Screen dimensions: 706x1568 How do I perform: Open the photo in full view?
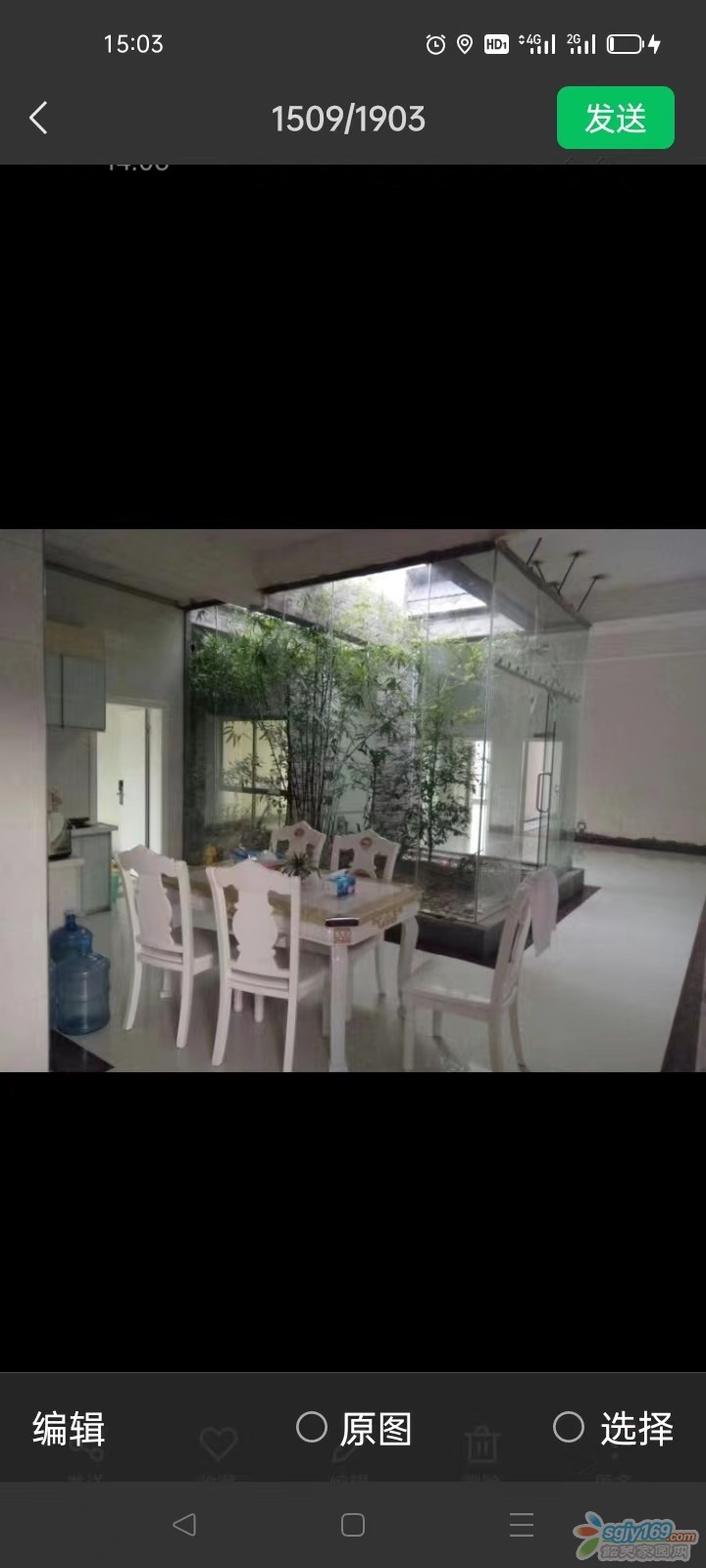(x=353, y=800)
